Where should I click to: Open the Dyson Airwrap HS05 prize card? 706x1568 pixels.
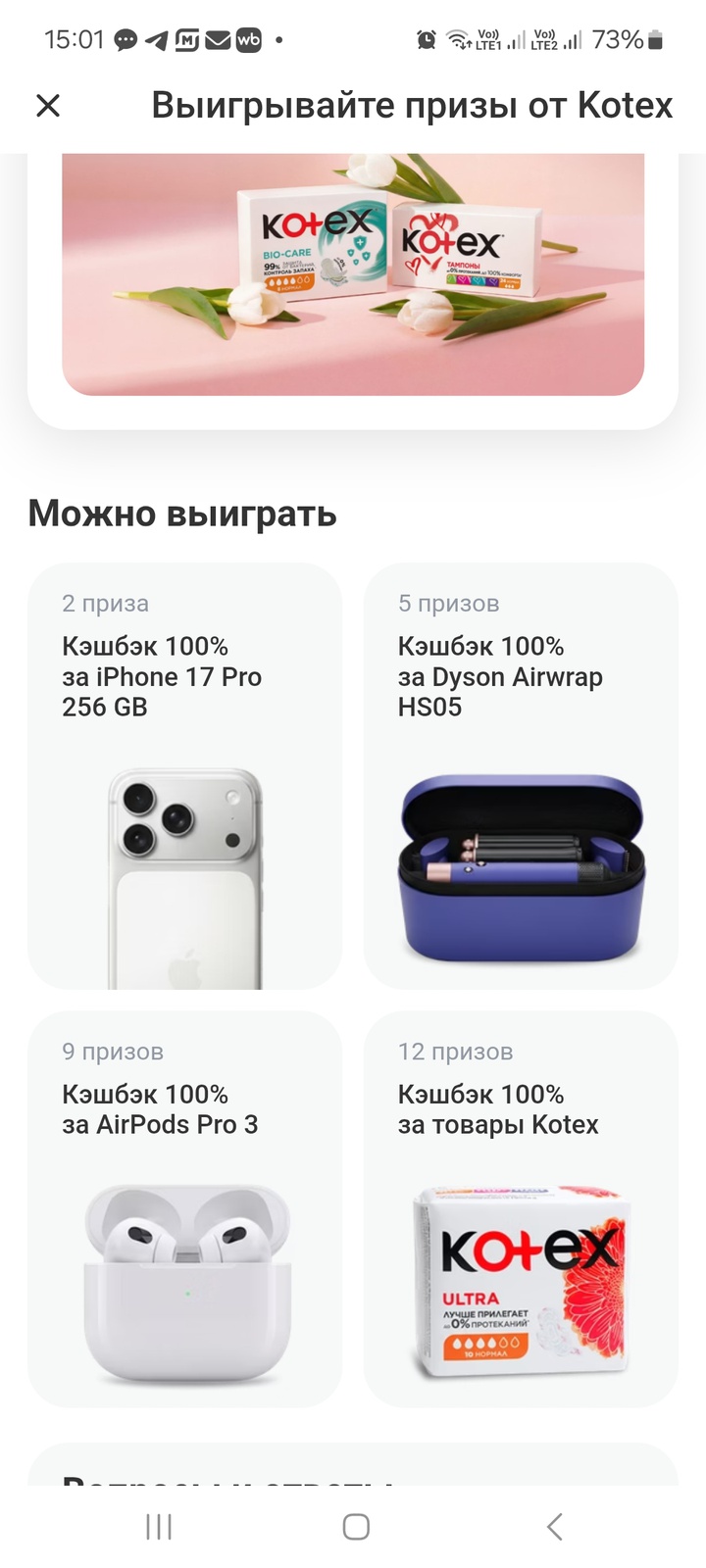(521, 775)
